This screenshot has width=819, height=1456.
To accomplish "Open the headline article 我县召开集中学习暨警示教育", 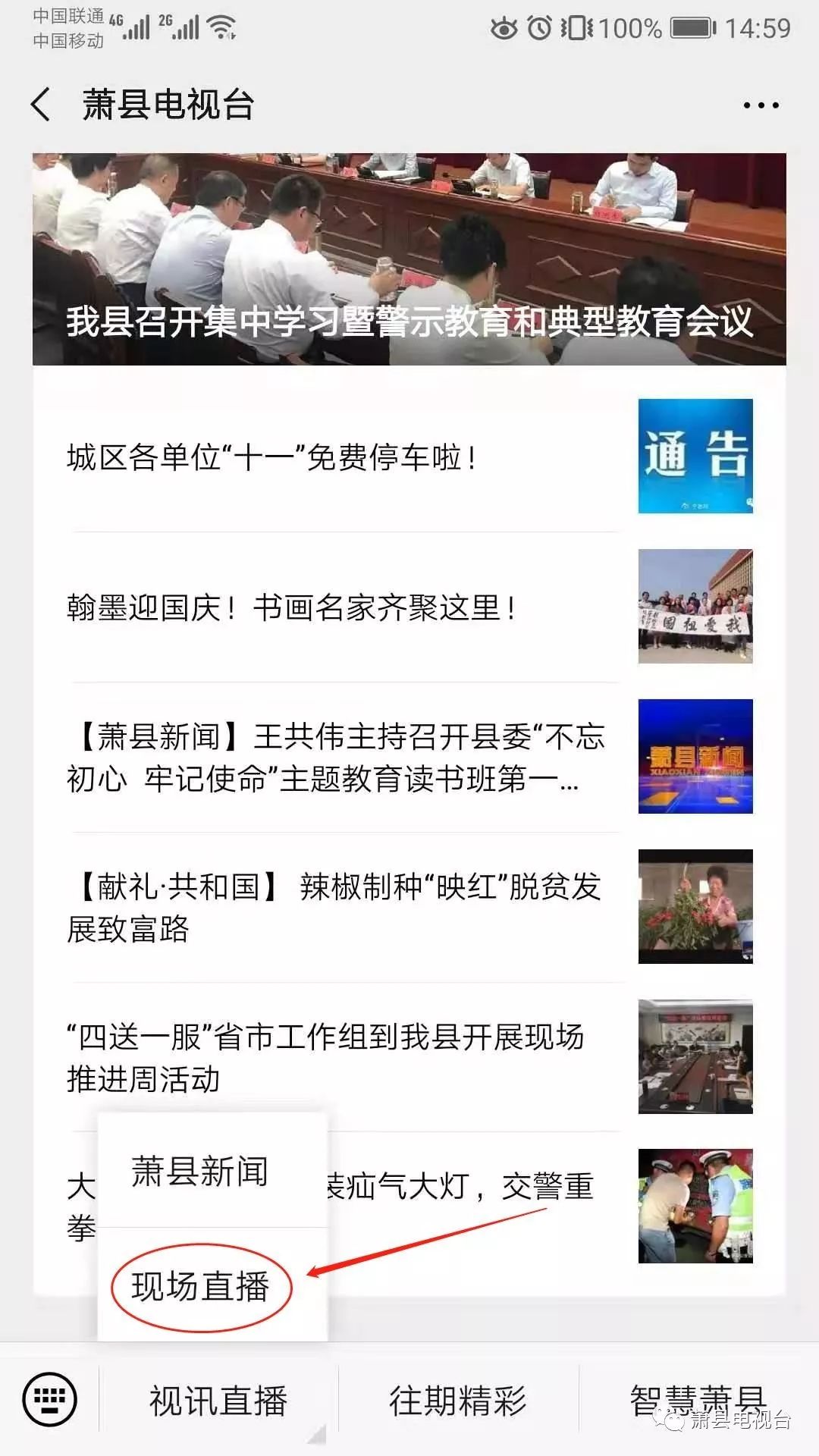I will (409, 259).
